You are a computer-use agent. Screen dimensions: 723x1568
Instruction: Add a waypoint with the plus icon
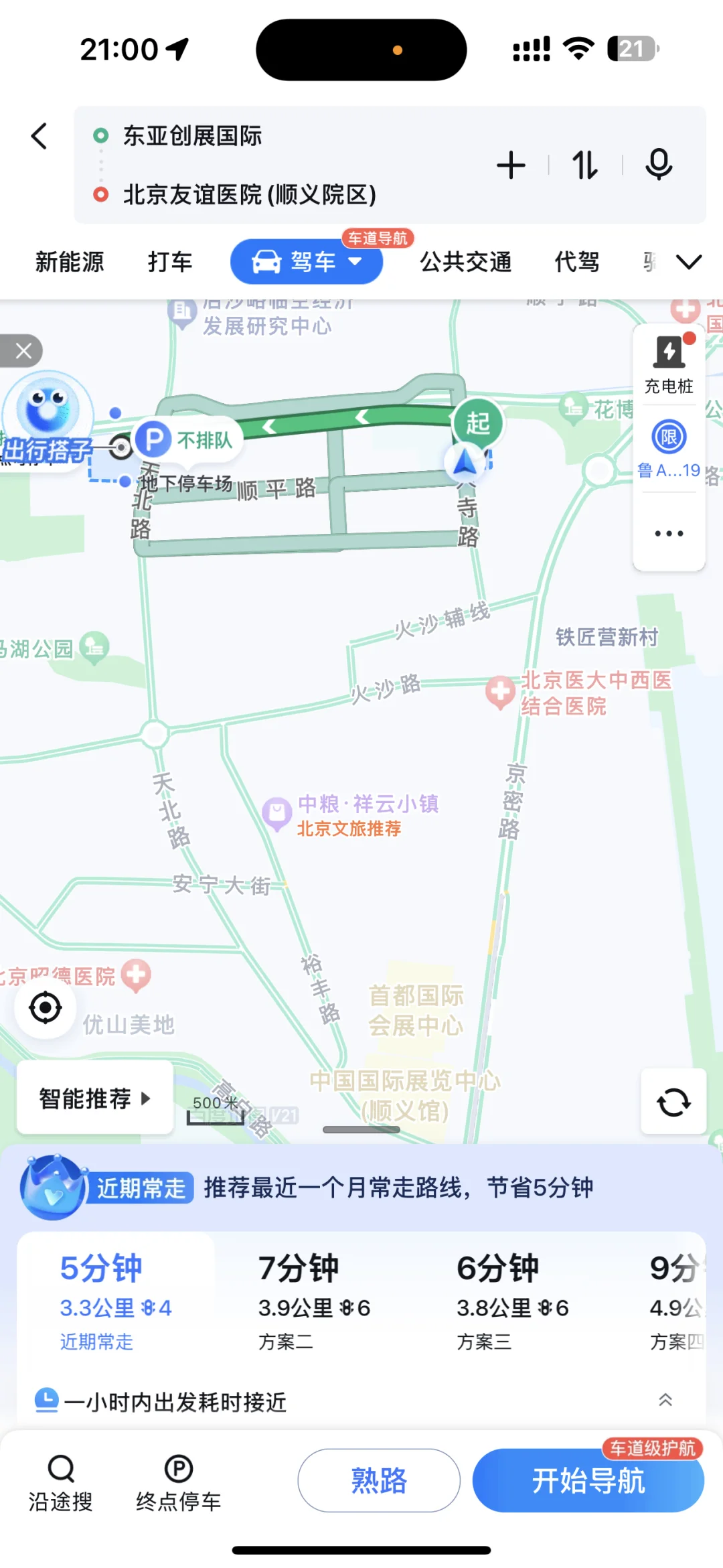point(511,165)
